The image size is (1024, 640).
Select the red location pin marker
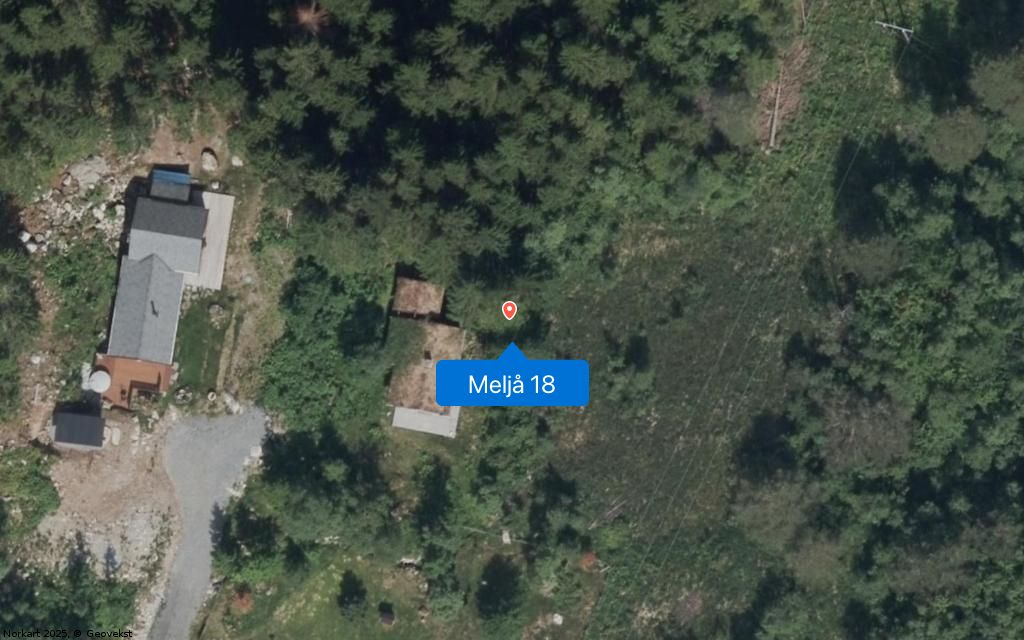tap(509, 310)
